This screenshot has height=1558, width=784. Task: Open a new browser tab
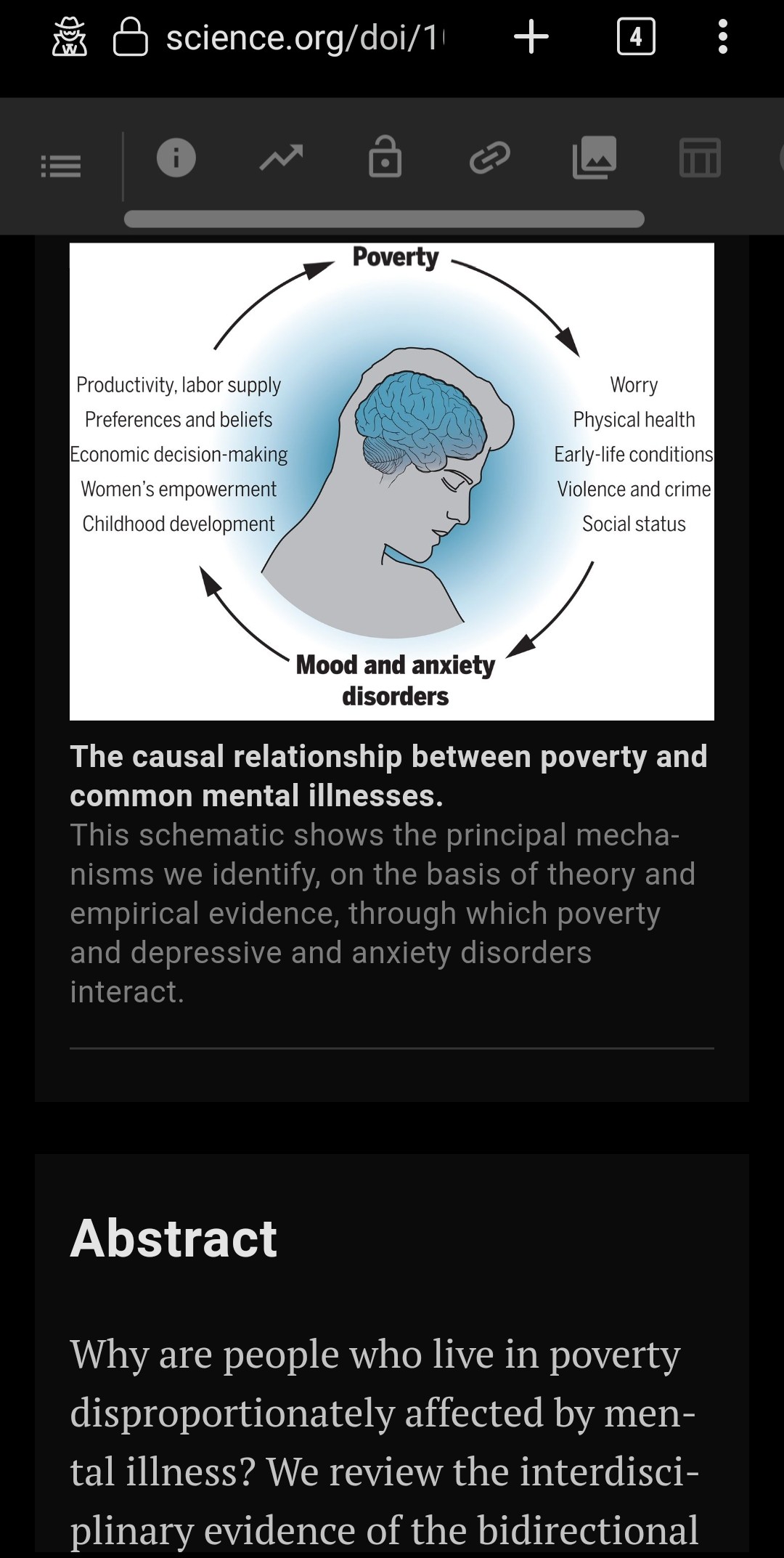click(531, 37)
